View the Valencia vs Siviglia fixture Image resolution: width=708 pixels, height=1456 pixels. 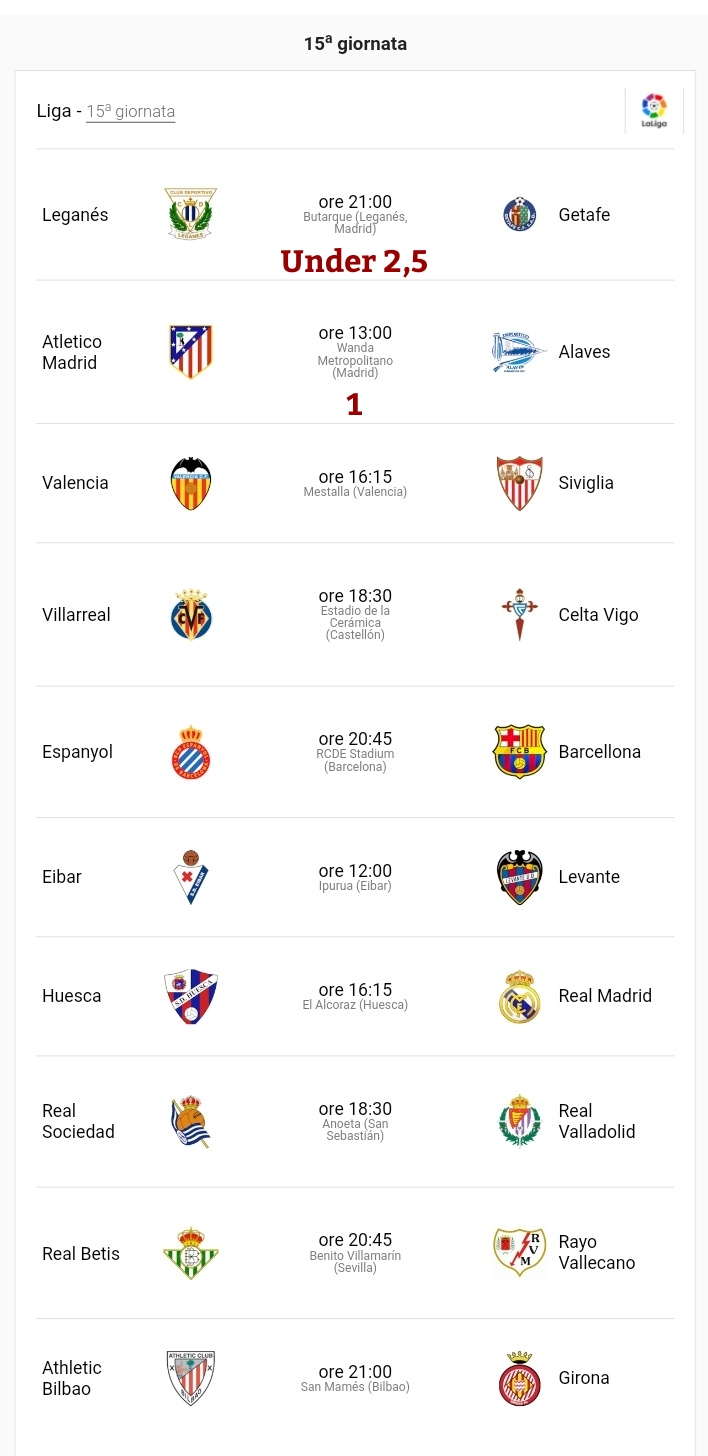click(355, 483)
